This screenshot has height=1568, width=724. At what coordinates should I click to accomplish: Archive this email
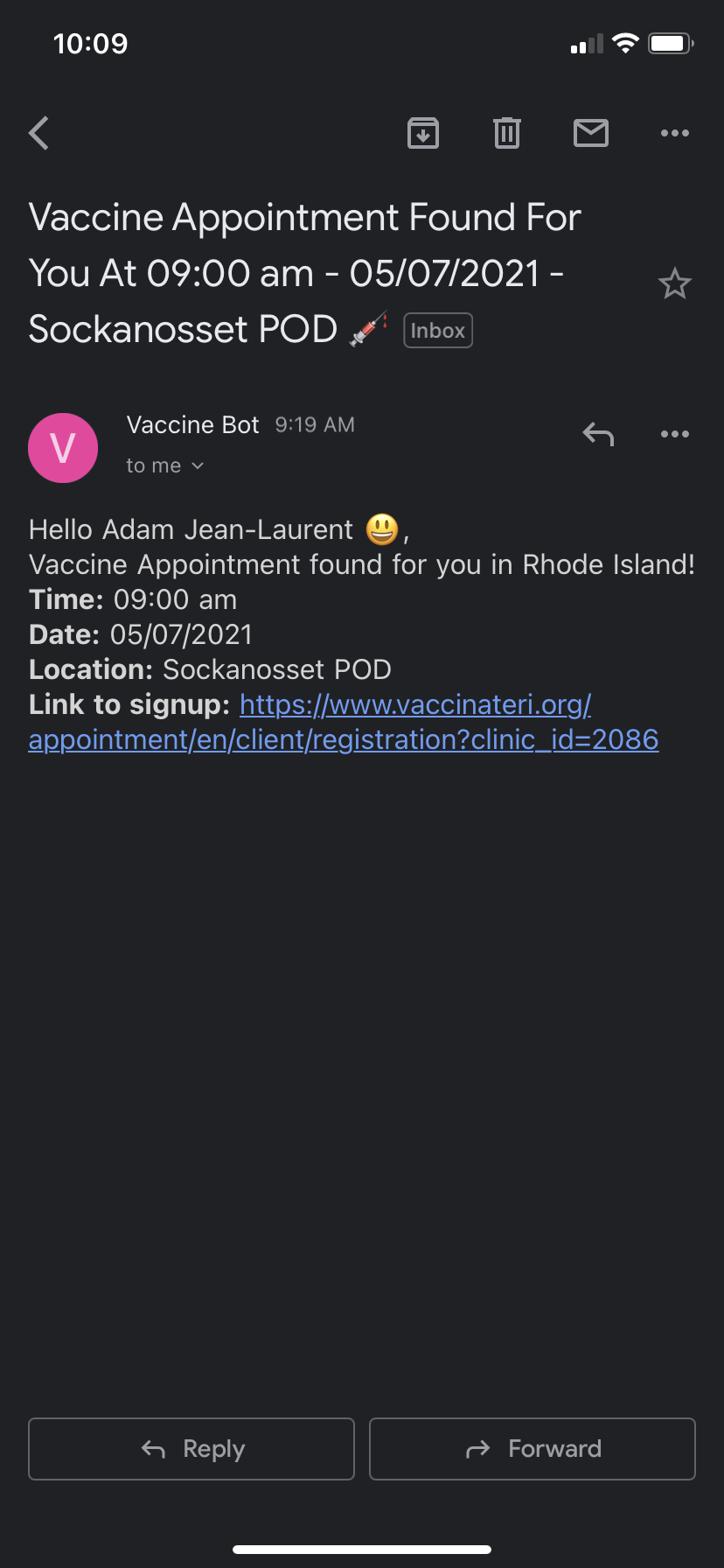(x=423, y=133)
